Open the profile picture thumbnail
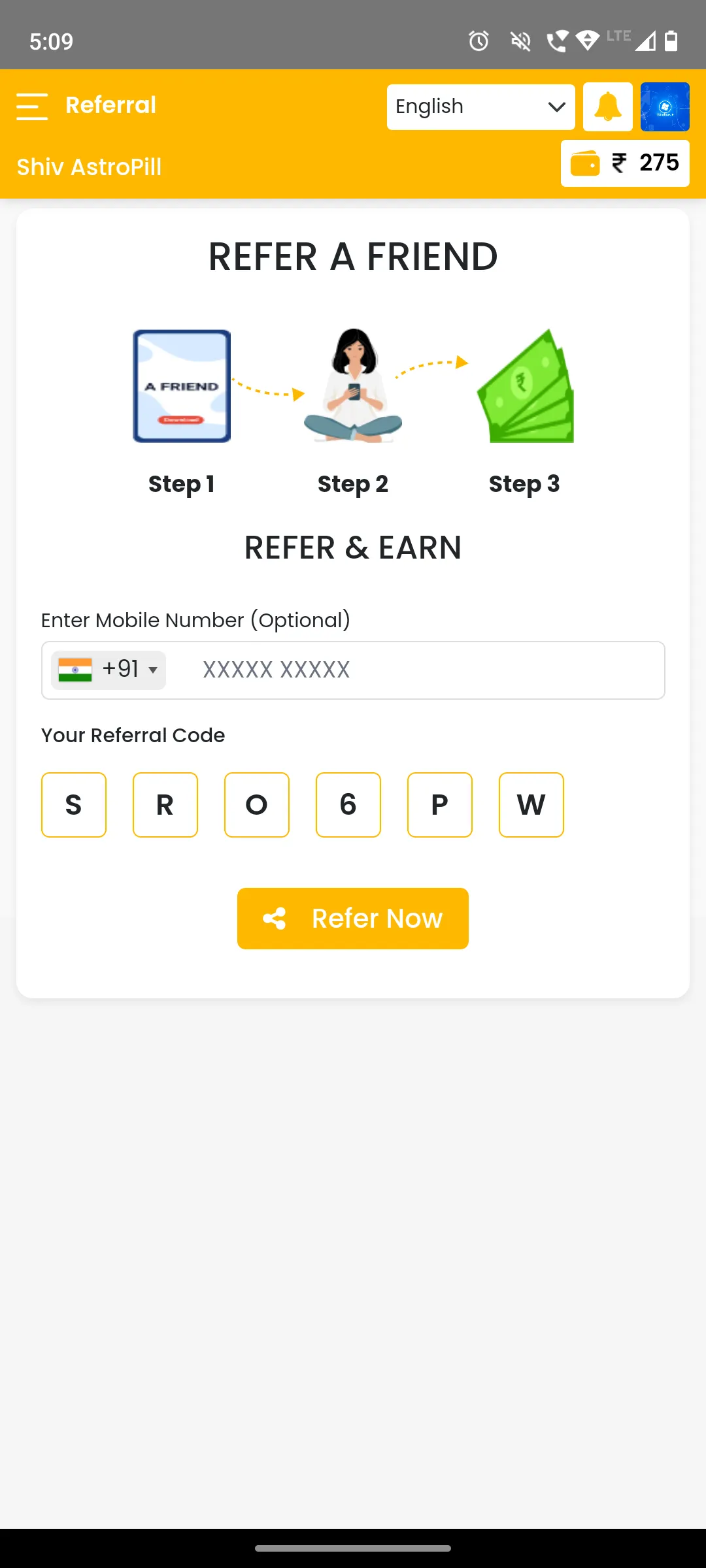Viewport: 706px width, 1568px height. click(665, 106)
